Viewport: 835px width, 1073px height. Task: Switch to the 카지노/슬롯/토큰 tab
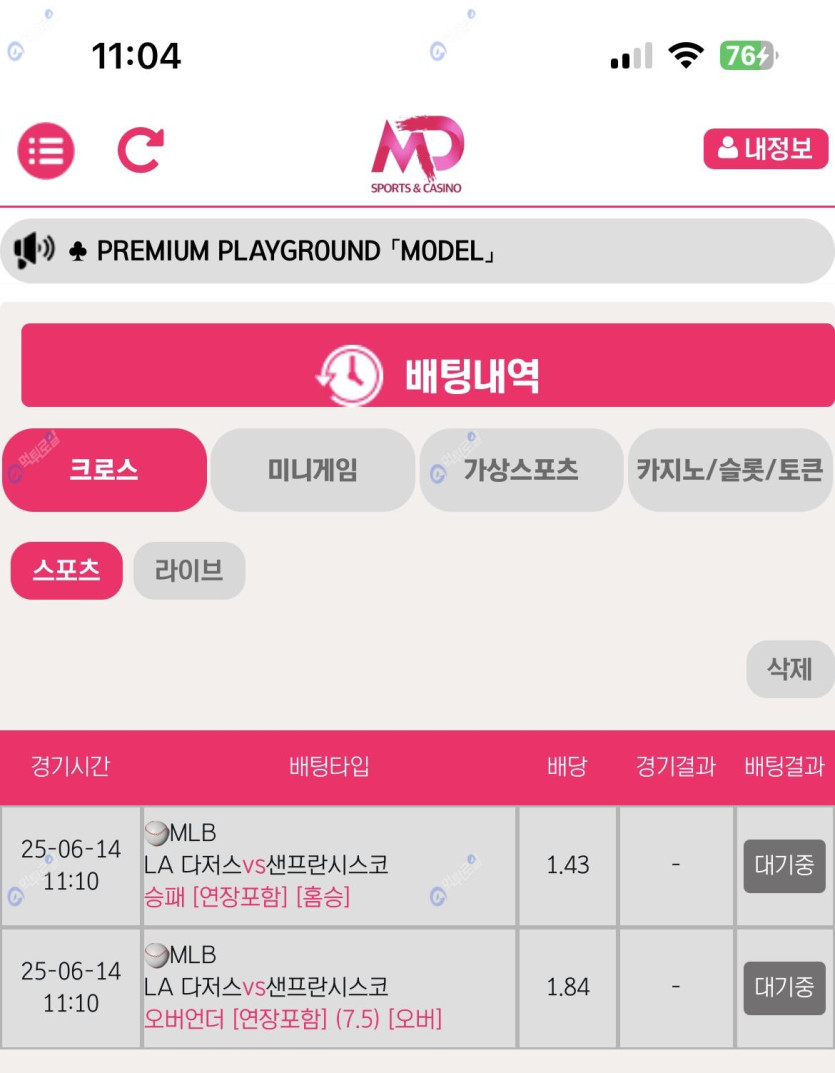pyautogui.click(x=730, y=470)
